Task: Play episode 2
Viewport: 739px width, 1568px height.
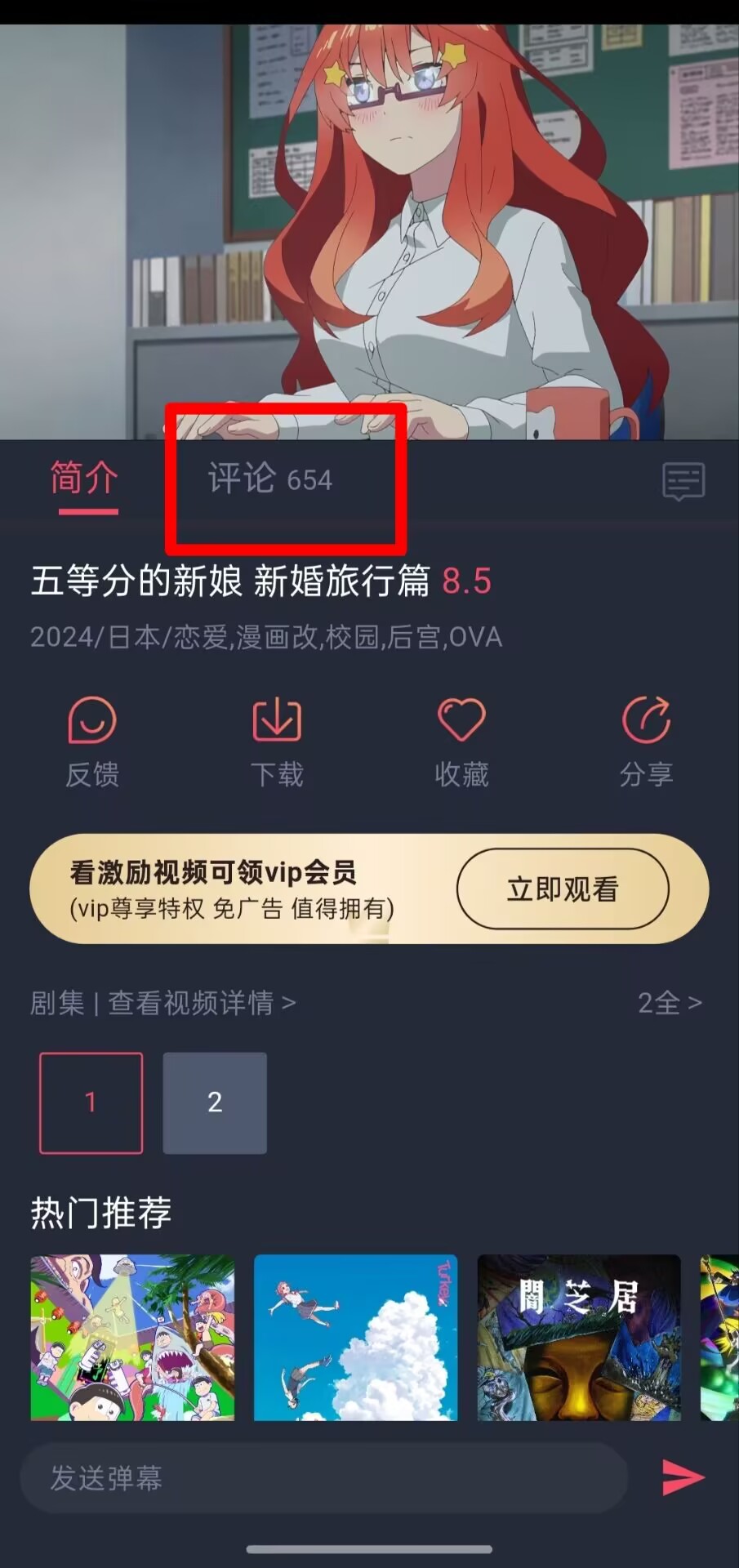Action: [x=215, y=1102]
